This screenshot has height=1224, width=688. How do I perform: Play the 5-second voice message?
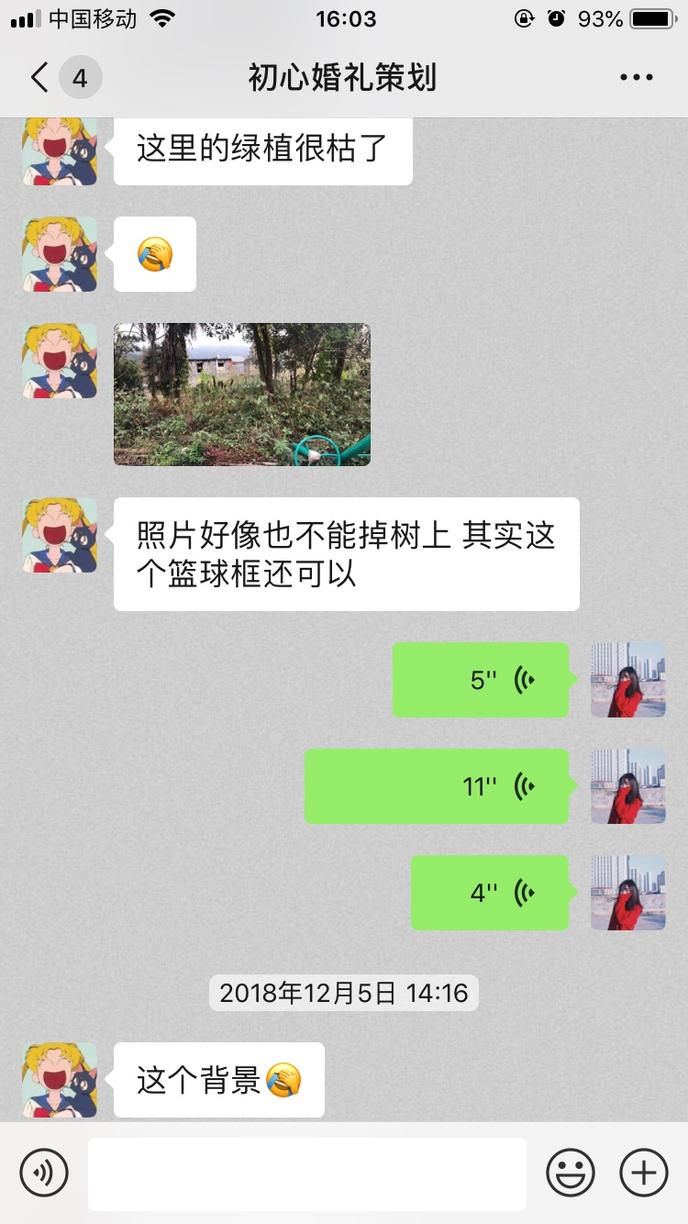[x=480, y=680]
